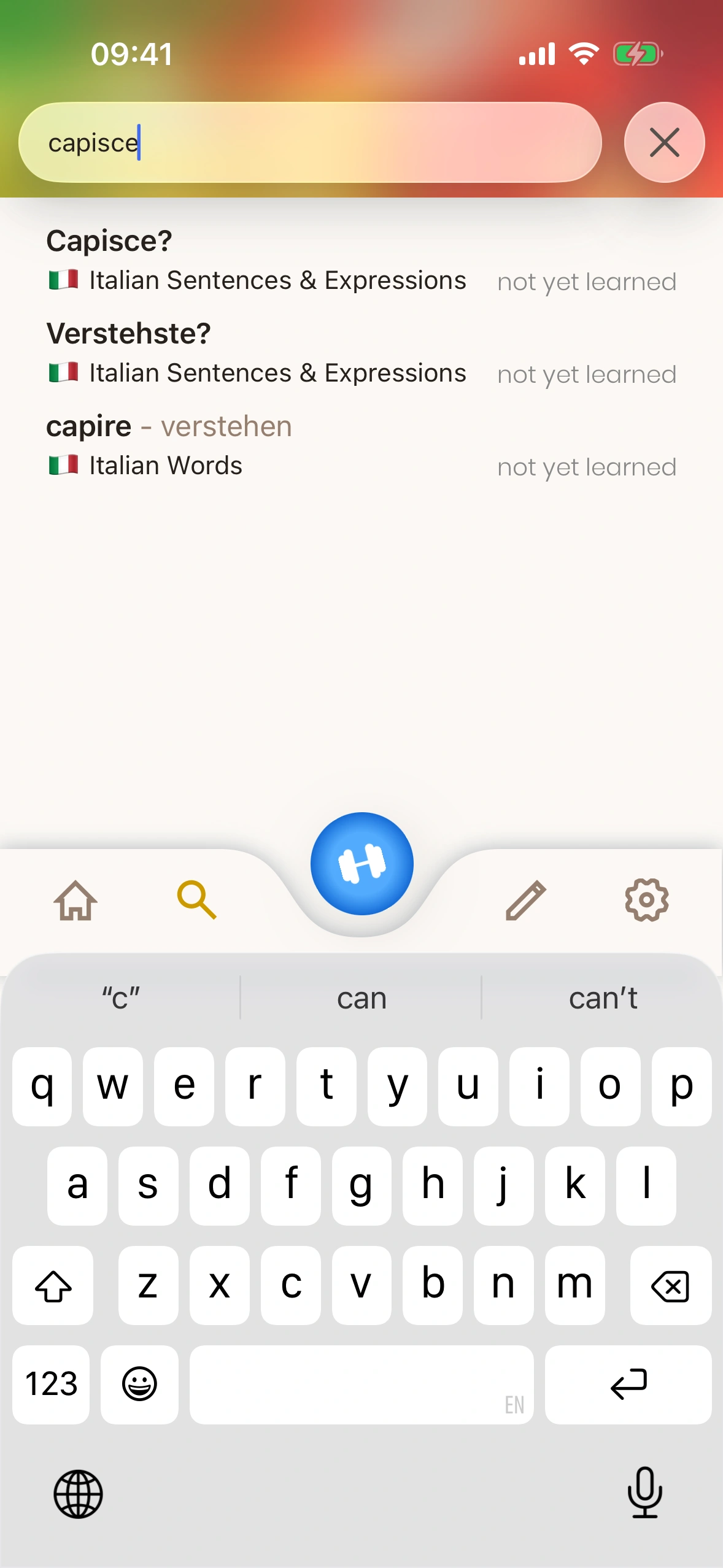Open the capire - verstehen result
The image size is (723, 1568).
(361, 446)
